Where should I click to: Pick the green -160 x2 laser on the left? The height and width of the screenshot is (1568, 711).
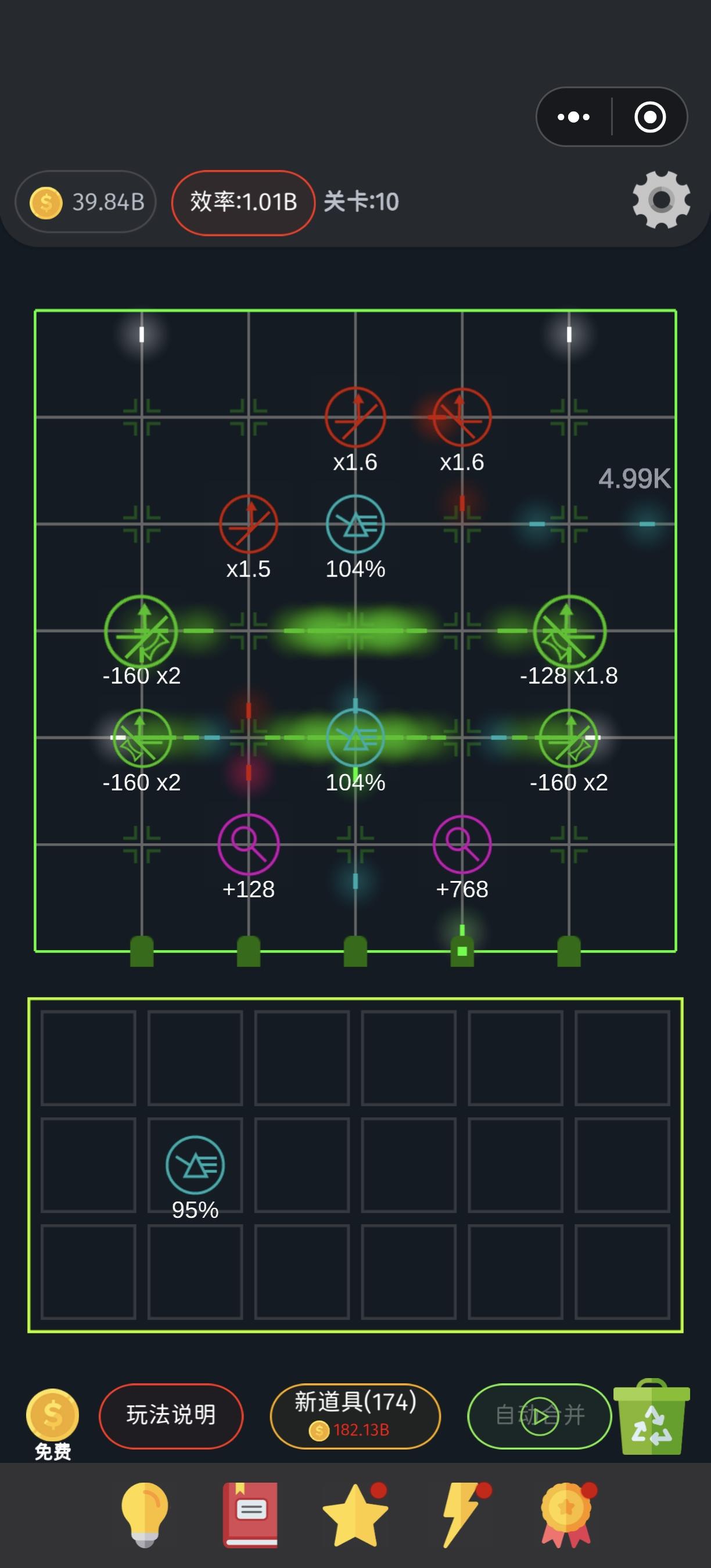141,632
